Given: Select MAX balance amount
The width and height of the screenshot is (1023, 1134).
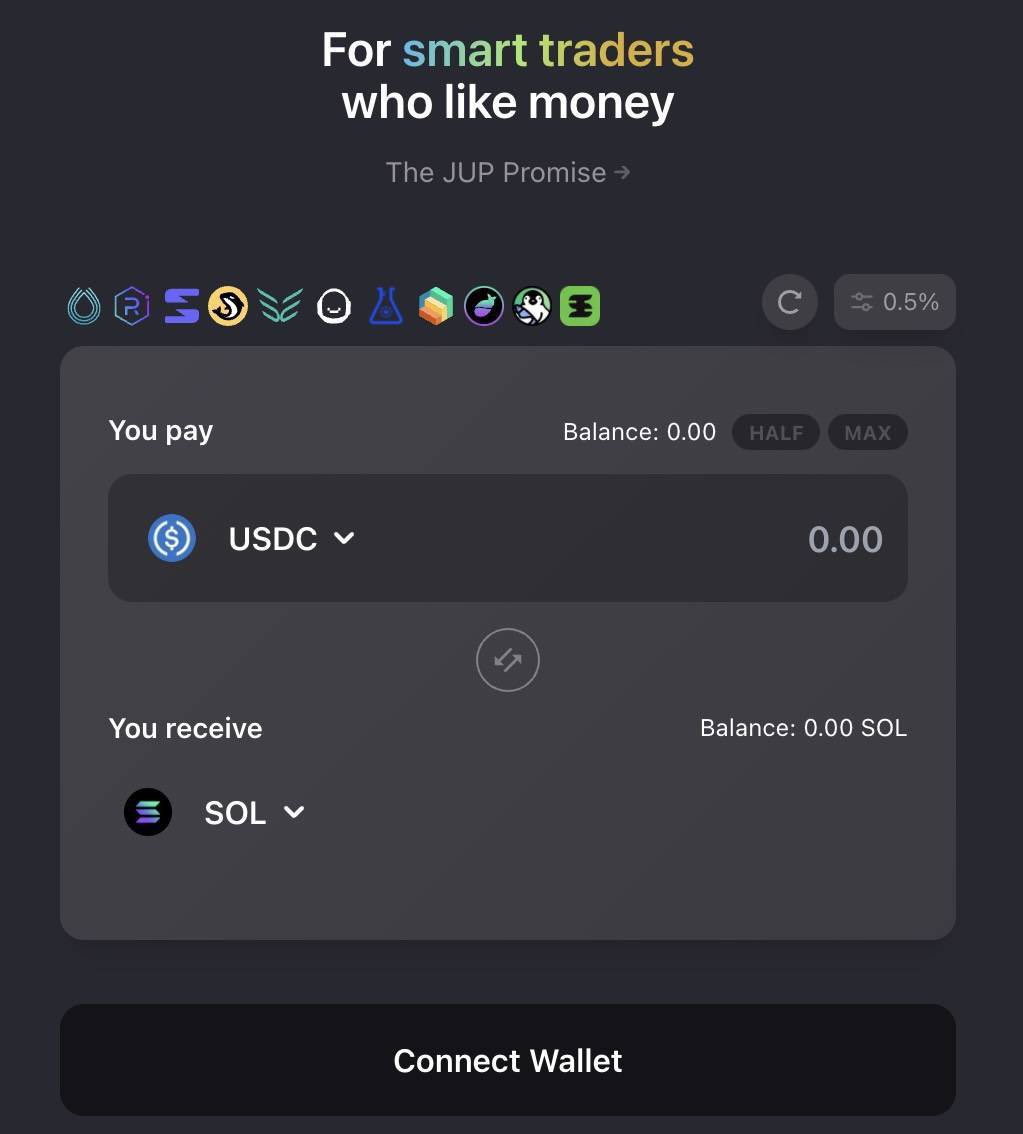Looking at the screenshot, I should click(x=867, y=433).
